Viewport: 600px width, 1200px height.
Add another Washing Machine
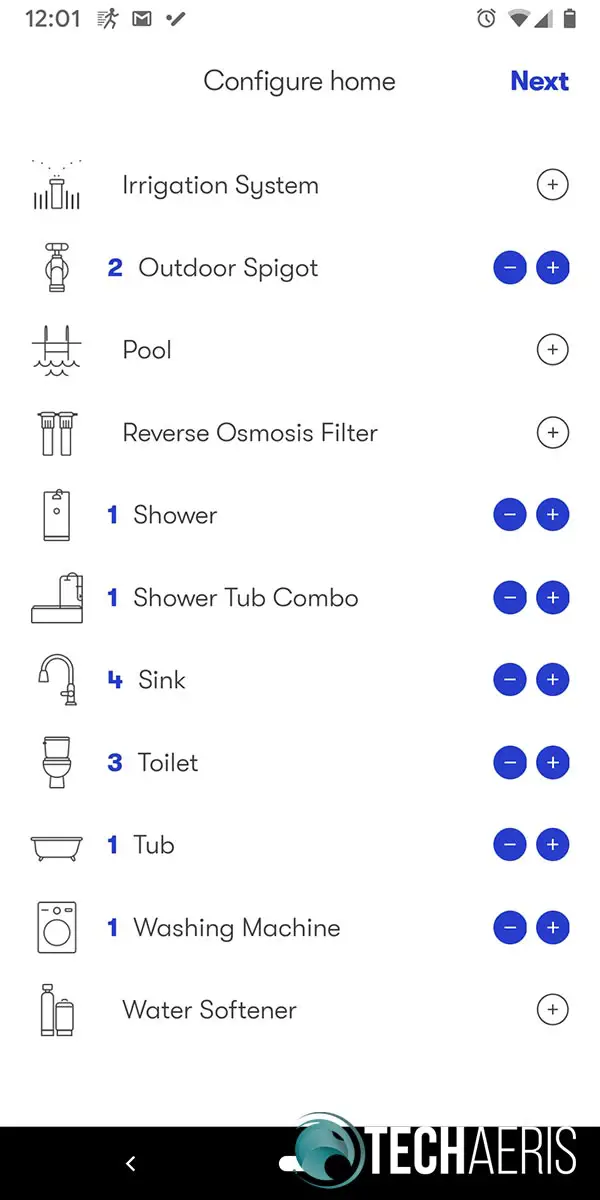(553, 928)
